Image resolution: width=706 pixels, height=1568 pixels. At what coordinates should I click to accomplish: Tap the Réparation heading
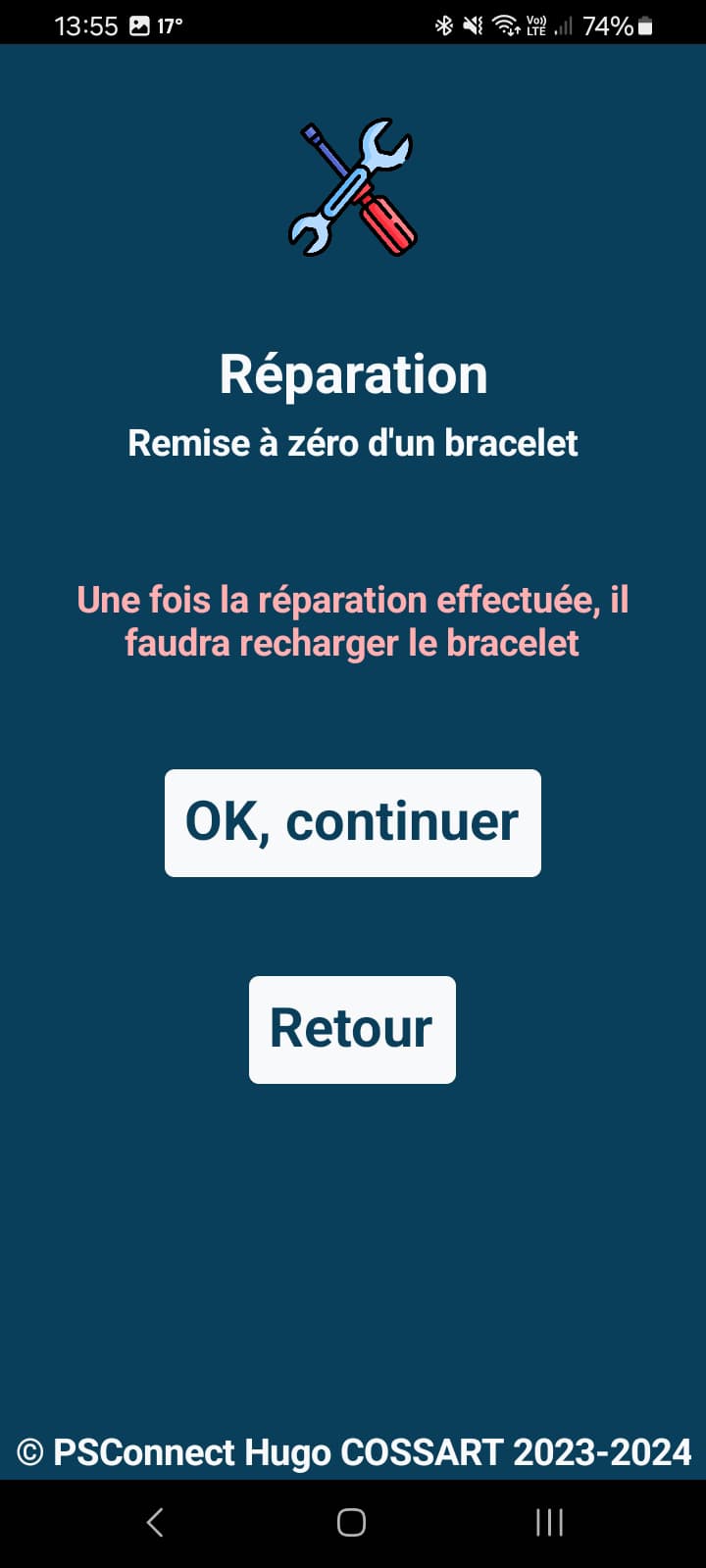click(353, 372)
